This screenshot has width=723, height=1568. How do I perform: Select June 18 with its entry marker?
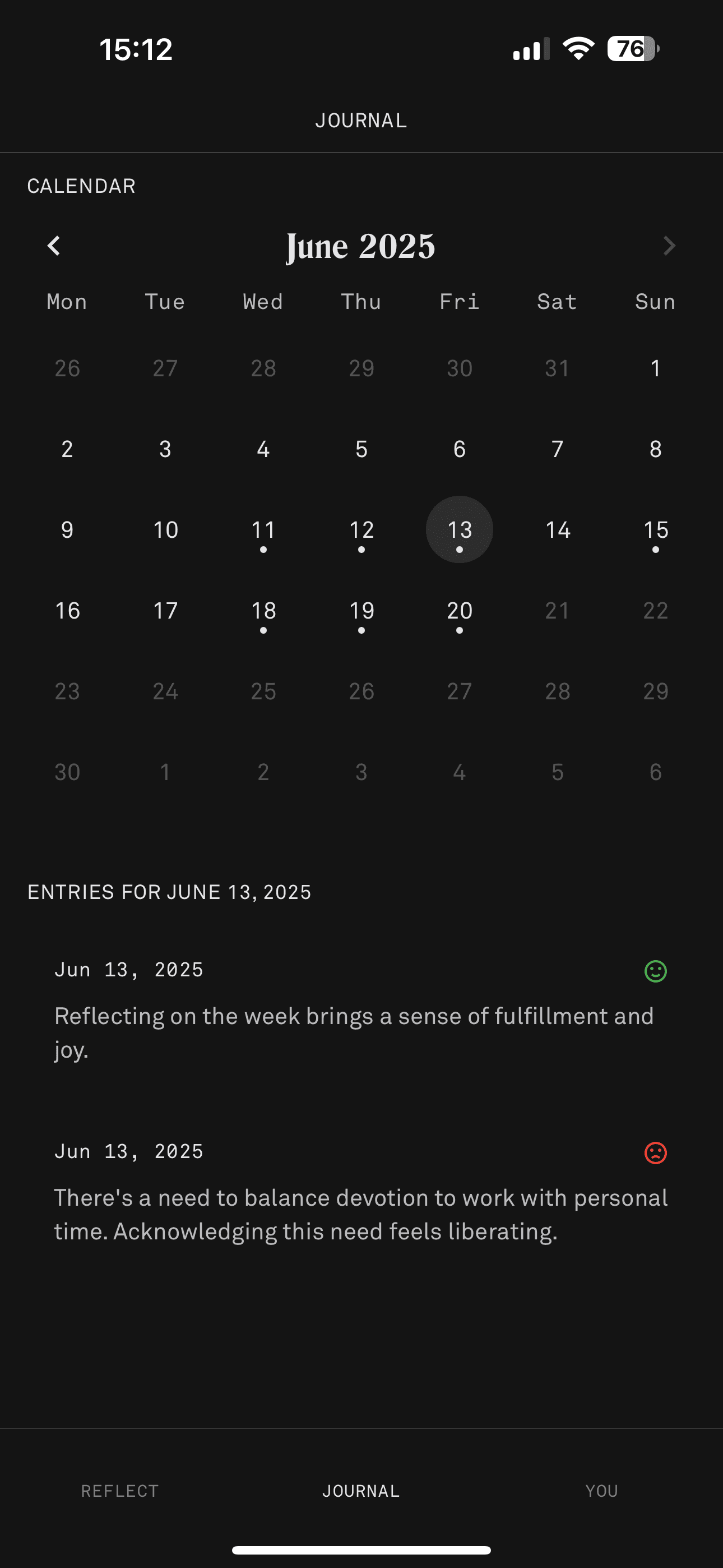(x=263, y=611)
